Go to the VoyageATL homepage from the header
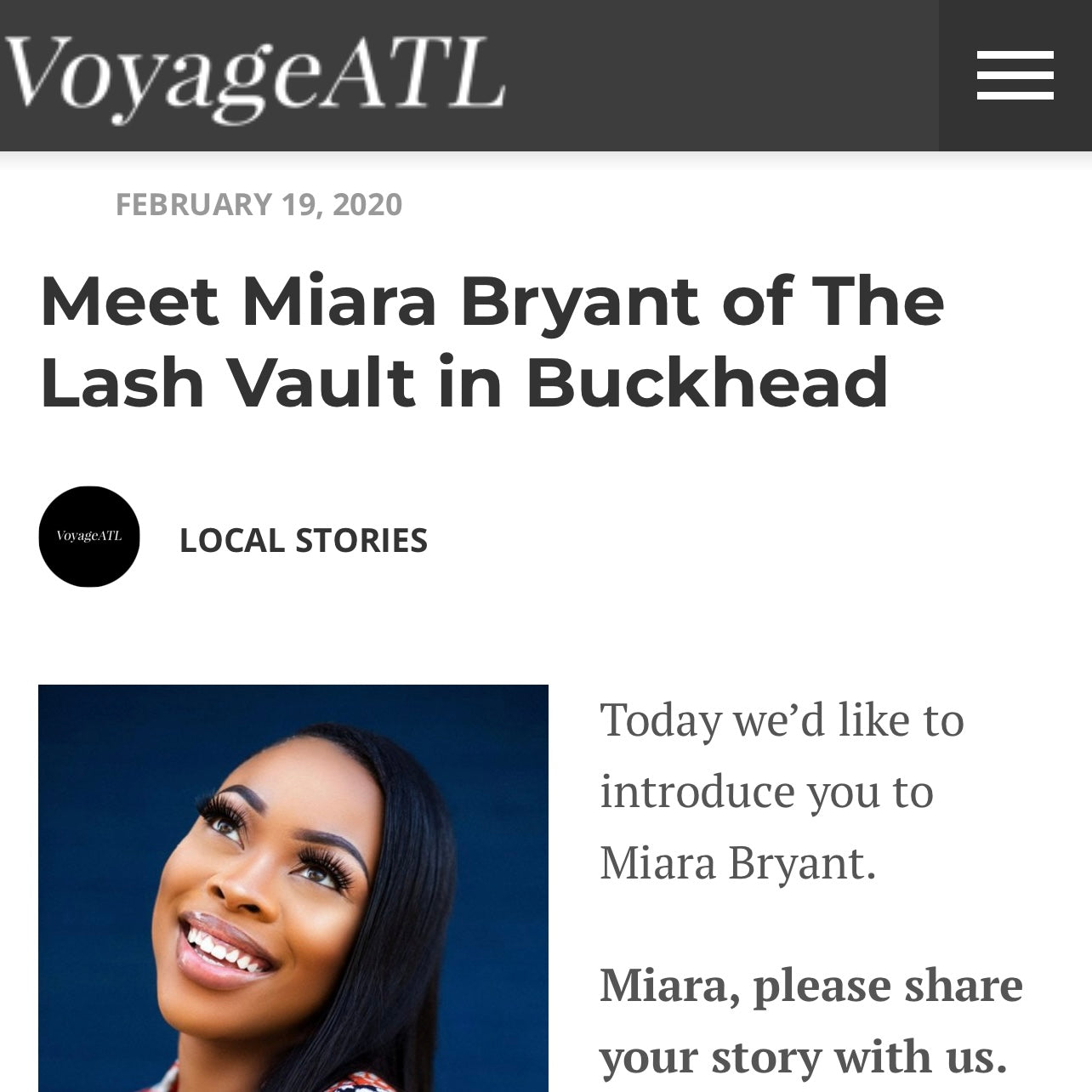The height and width of the screenshot is (1092, 1092). 253,75
